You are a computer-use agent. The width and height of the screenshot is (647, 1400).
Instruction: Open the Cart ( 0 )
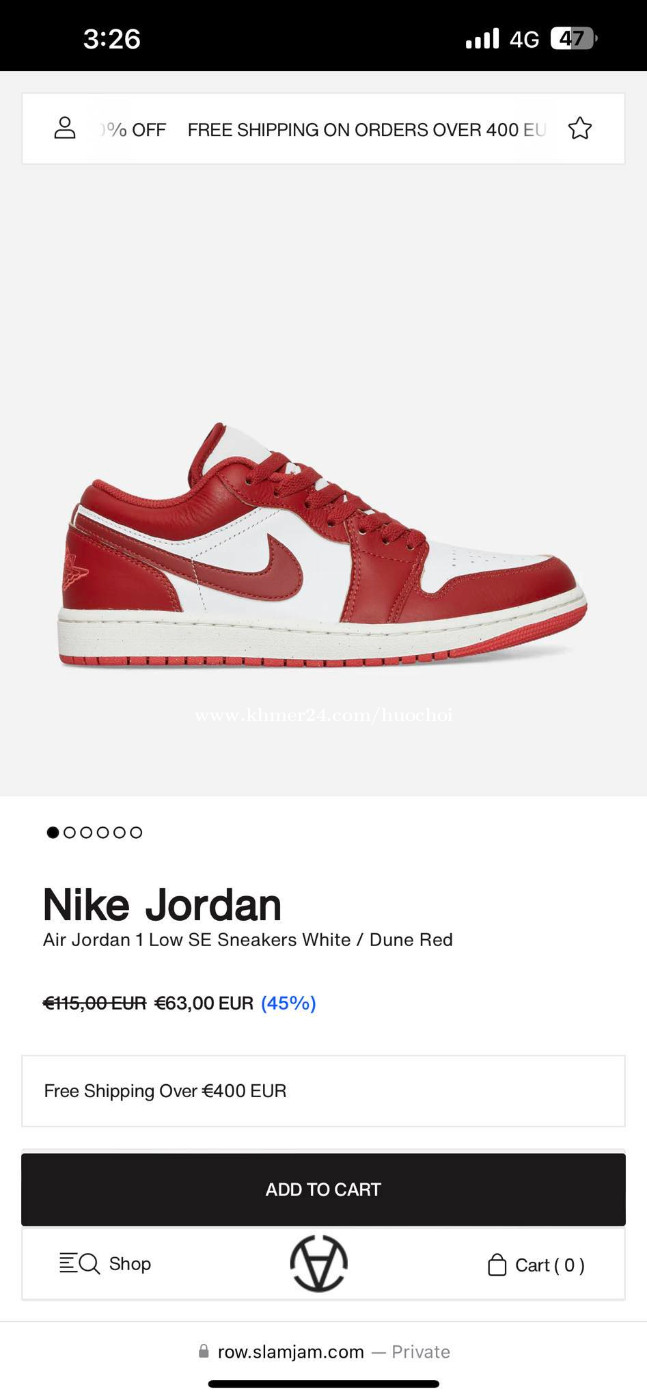point(535,1265)
